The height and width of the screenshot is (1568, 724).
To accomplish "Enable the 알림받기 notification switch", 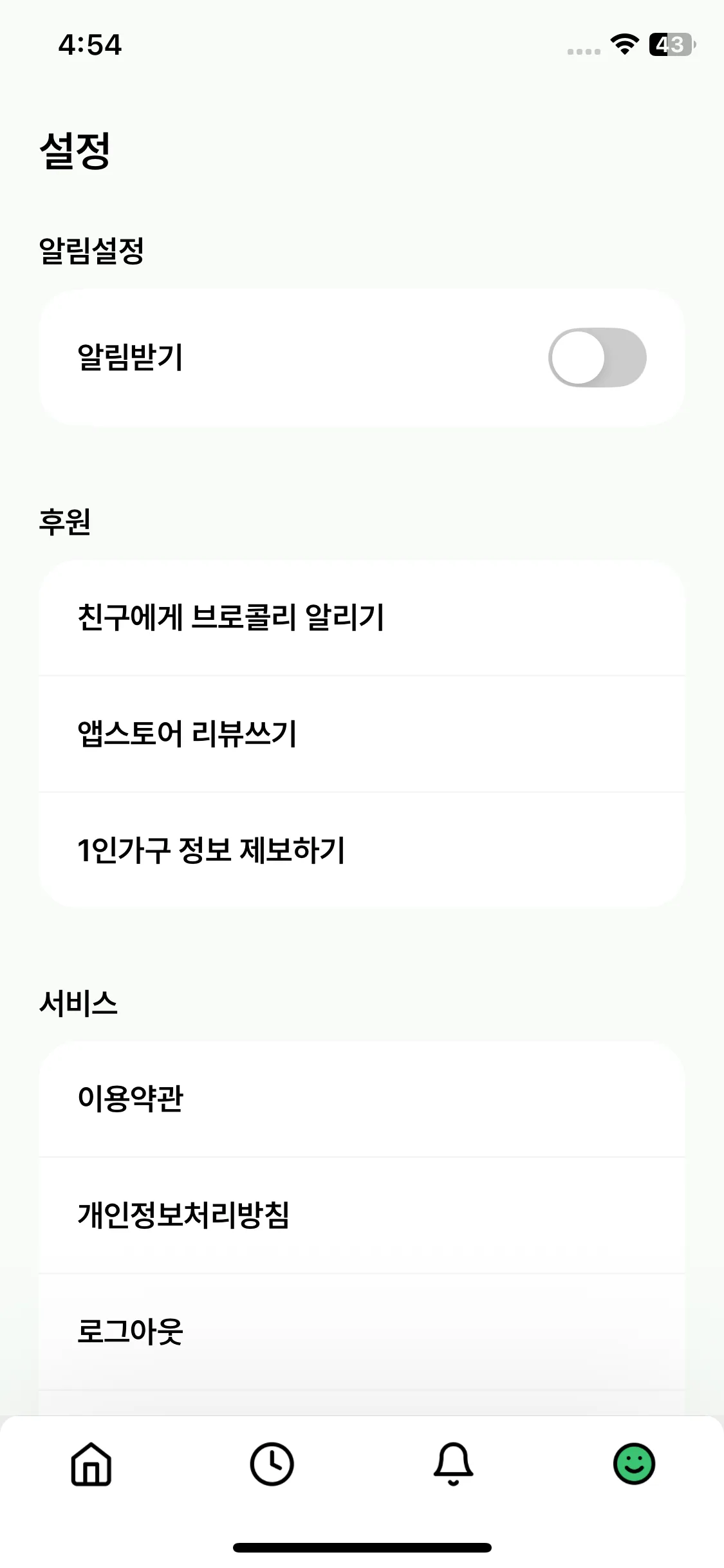I will tap(597, 358).
